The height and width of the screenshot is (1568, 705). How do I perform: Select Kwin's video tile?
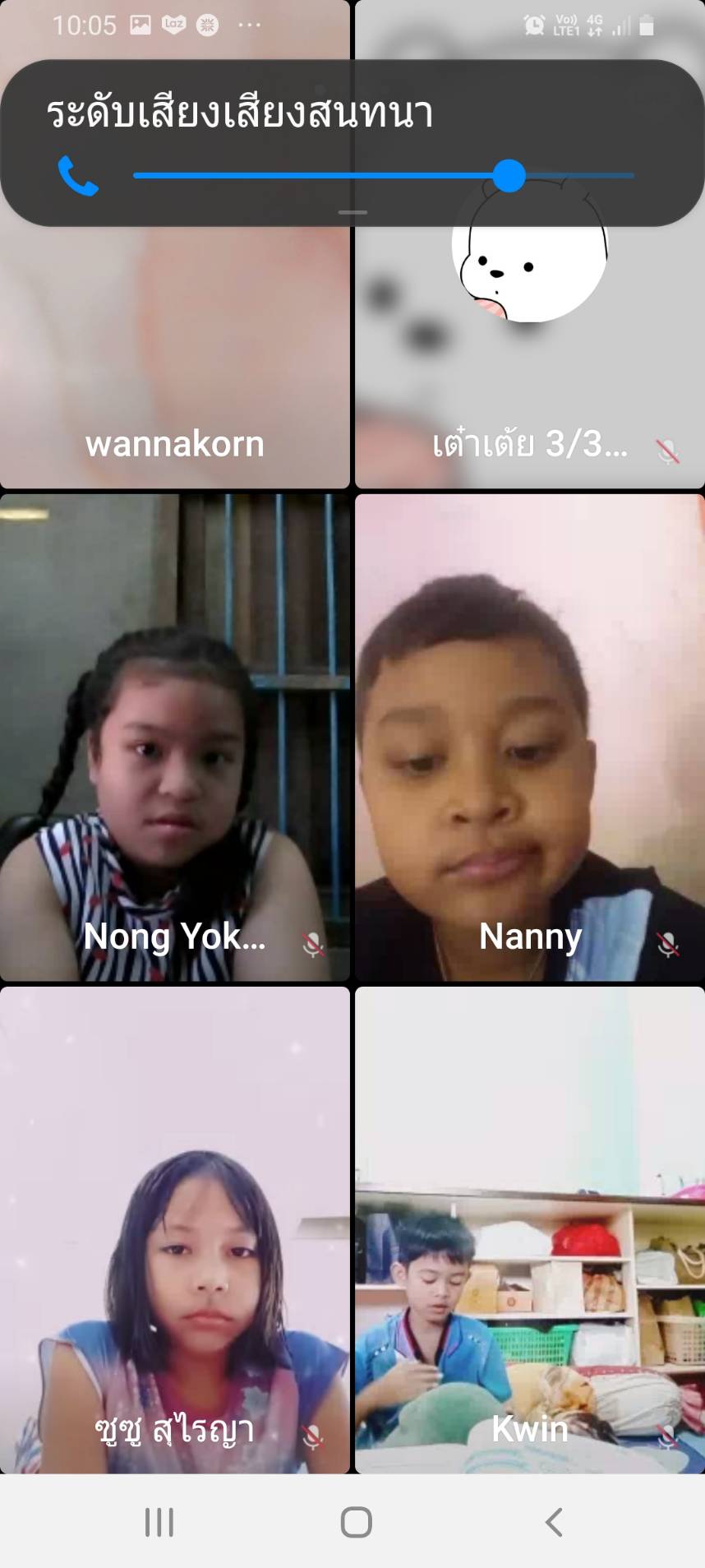[x=530, y=1229]
